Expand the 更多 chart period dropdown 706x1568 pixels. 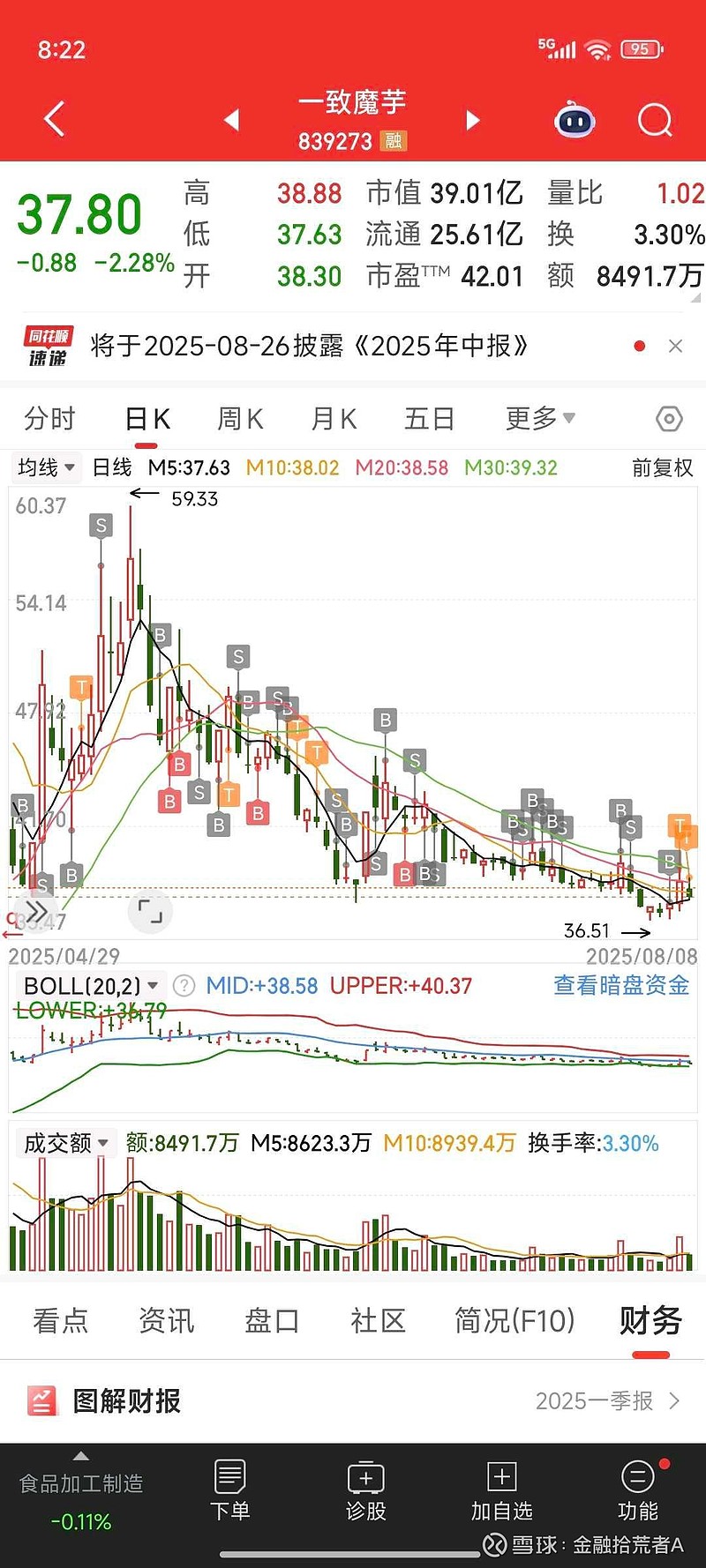pos(540,418)
